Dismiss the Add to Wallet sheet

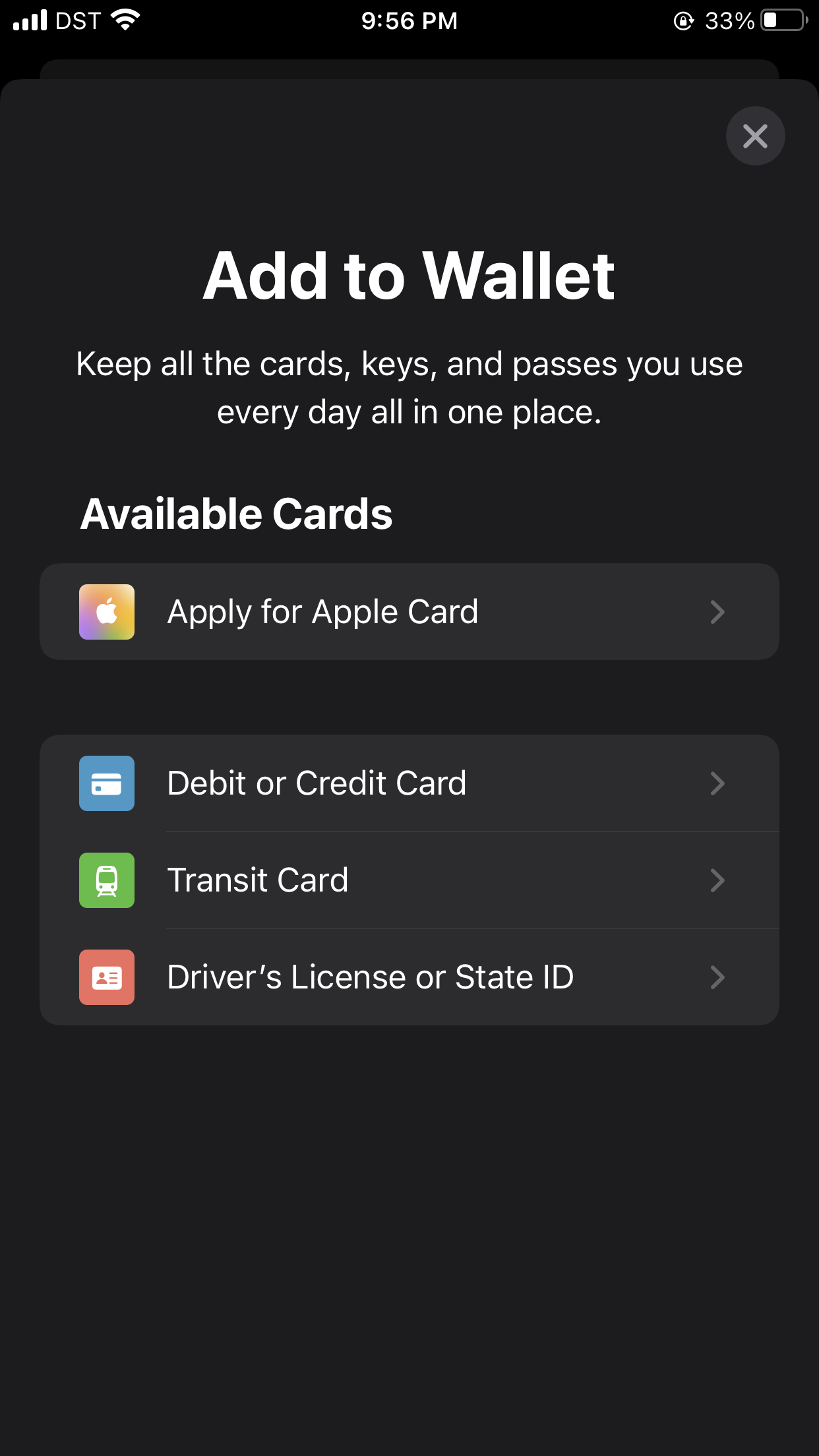coord(755,136)
